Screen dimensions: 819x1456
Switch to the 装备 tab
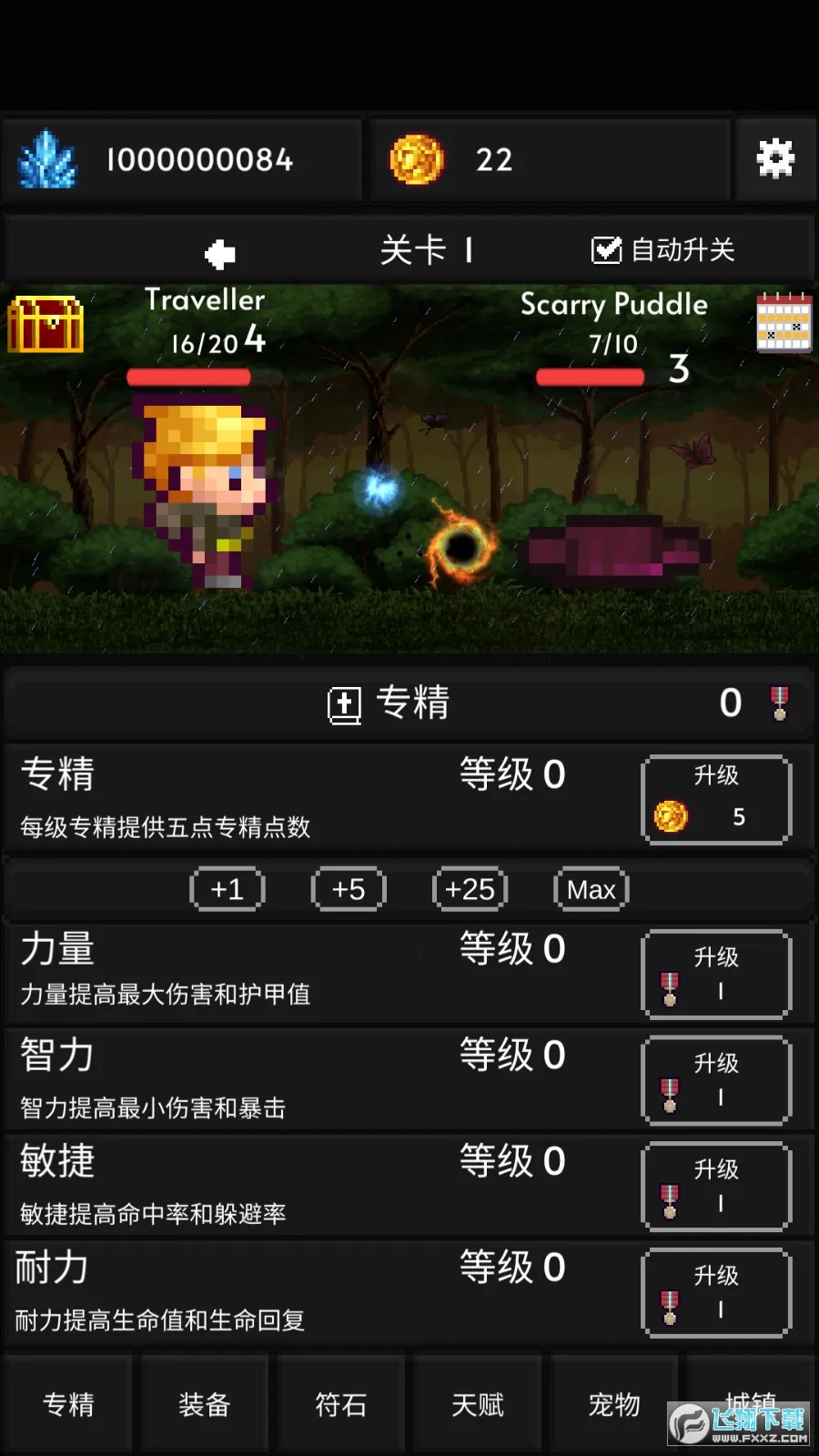[205, 1404]
